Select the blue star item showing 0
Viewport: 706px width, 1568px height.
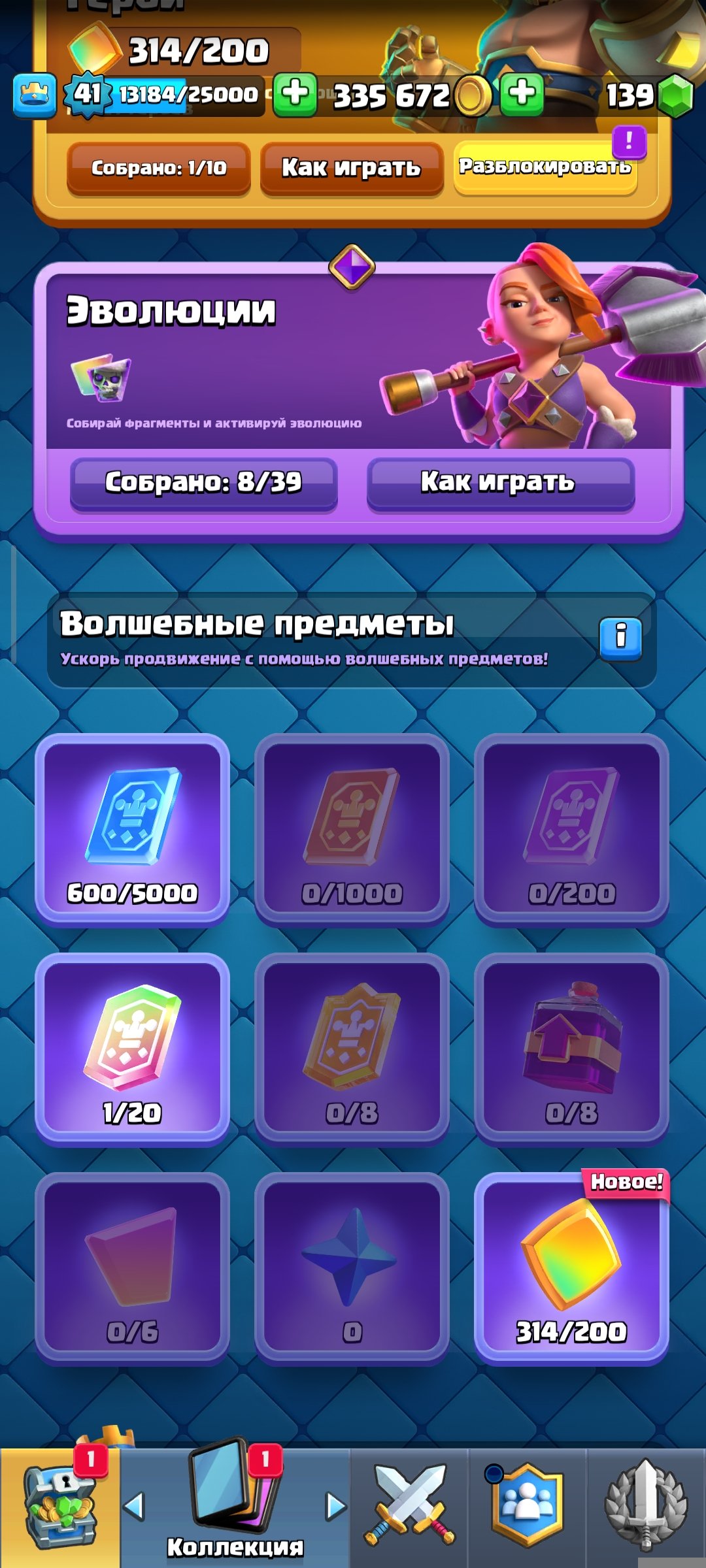click(352, 1267)
